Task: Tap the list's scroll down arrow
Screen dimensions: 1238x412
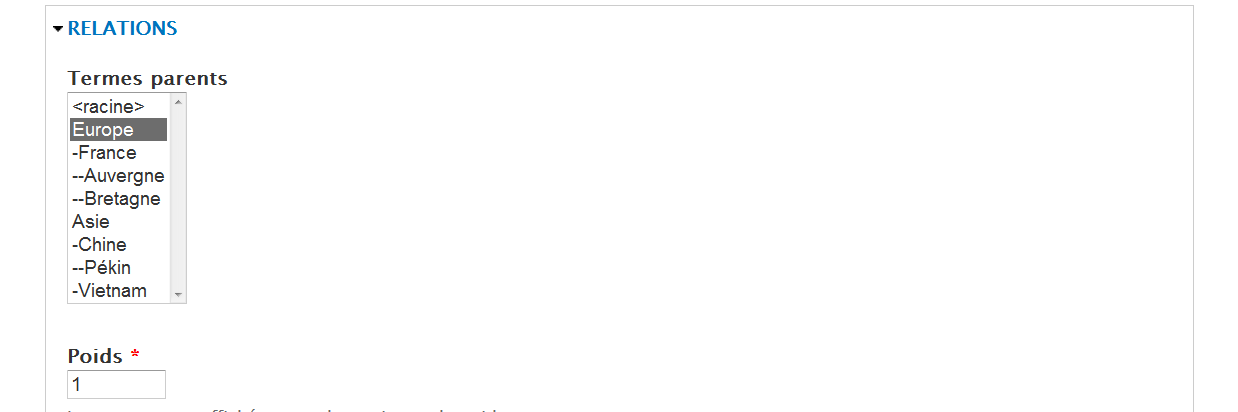Action: [178, 295]
